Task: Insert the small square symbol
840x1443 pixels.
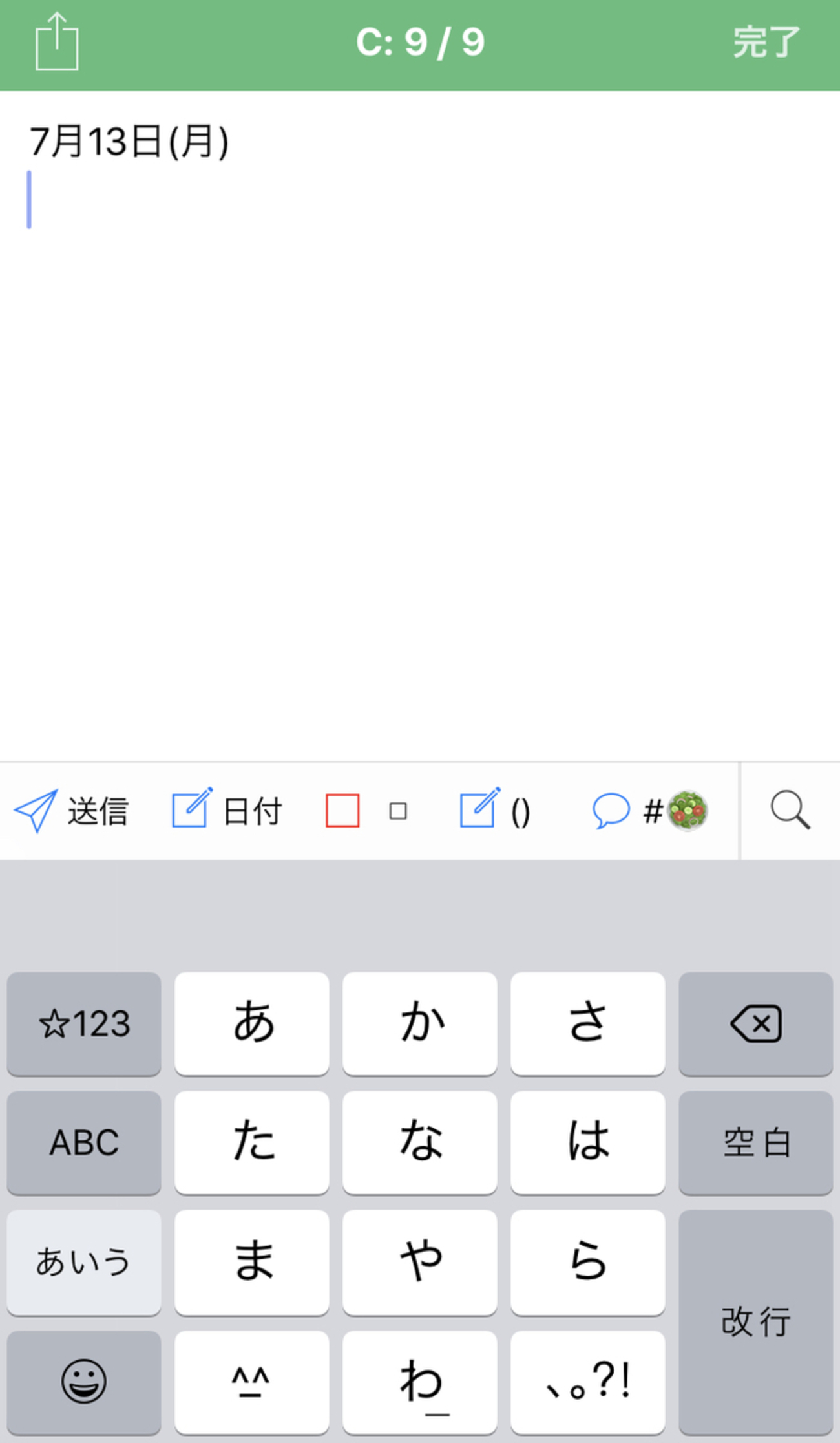Action: point(398,811)
